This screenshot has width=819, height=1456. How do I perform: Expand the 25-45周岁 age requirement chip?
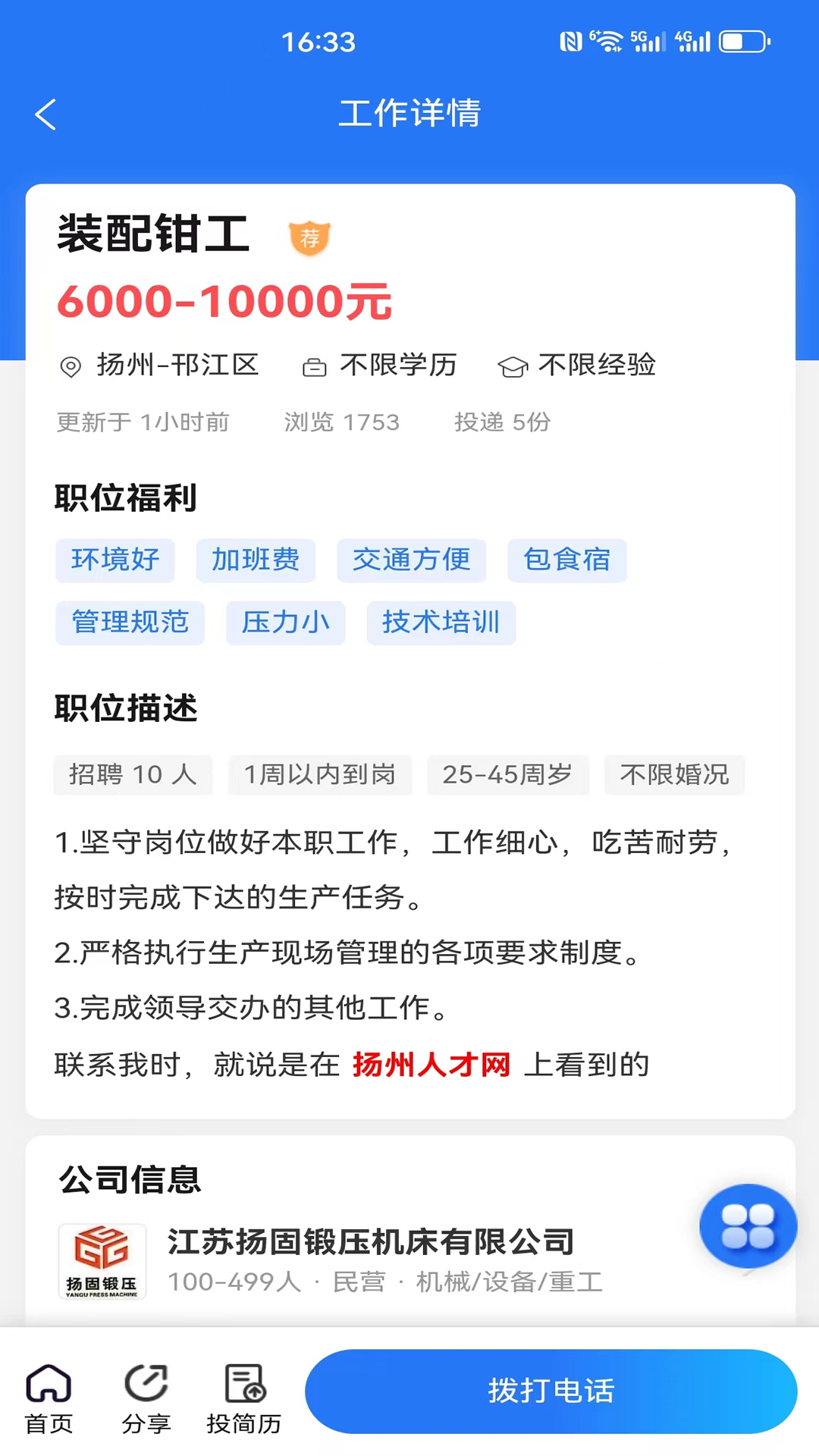[x=508, y=775]
